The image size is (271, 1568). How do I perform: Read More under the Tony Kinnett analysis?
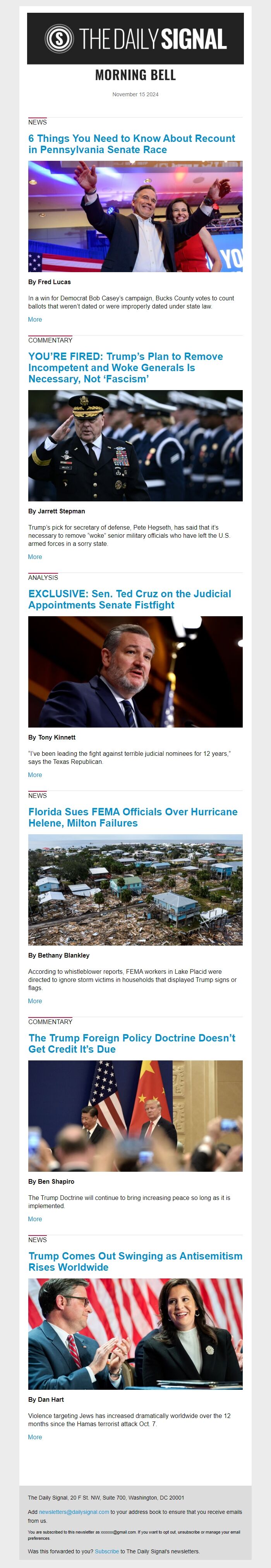pyautogui.click(x=35, y=775)
